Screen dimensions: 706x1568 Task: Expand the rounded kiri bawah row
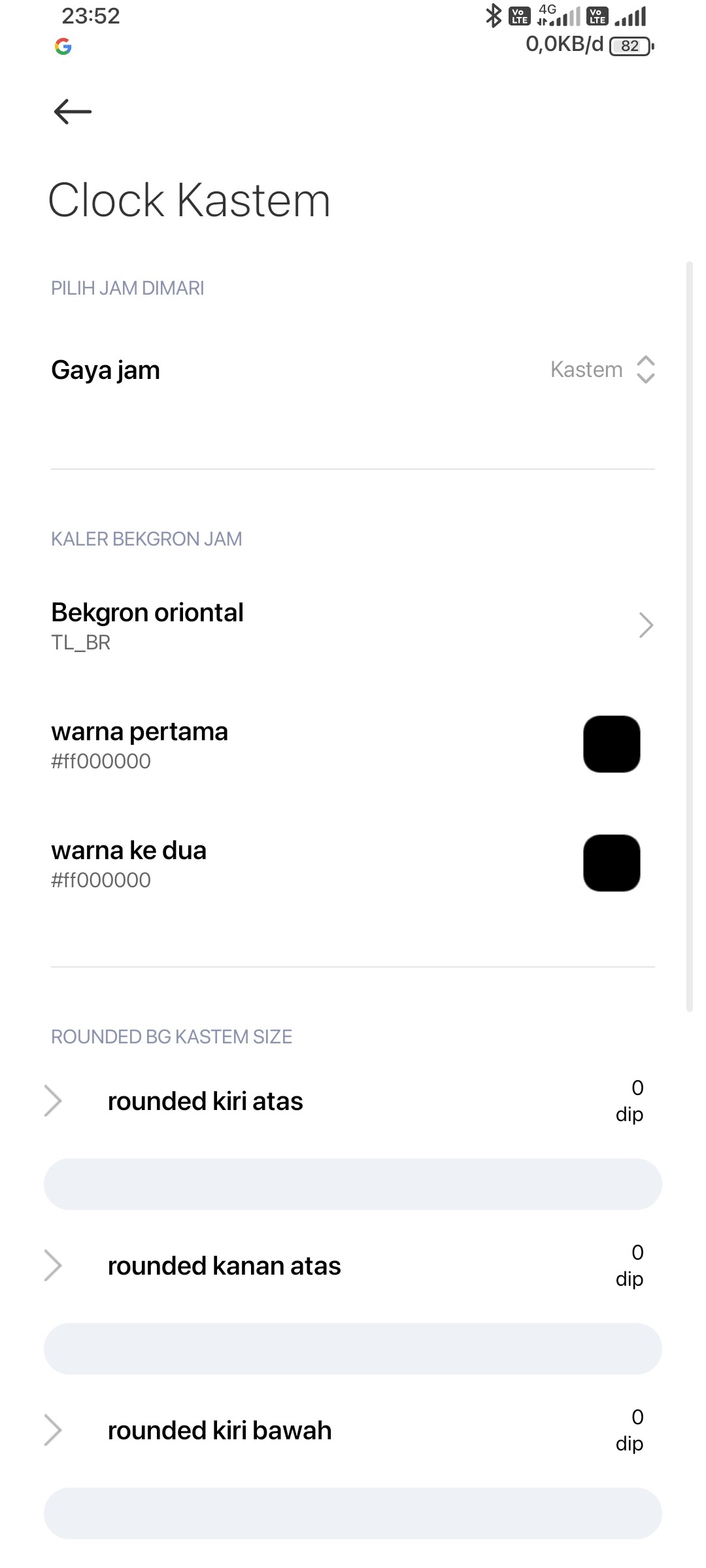point(53,1430)
